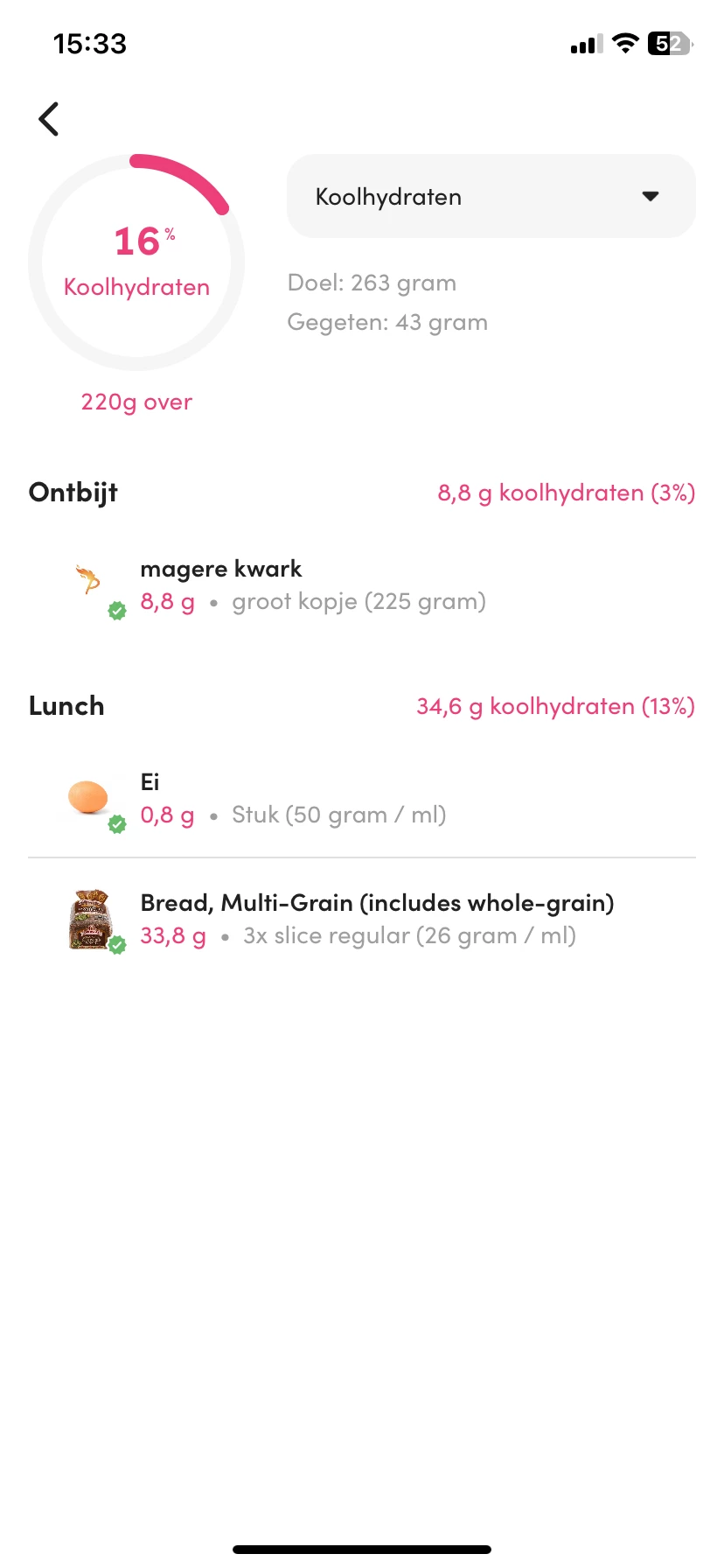This screenshot has height=1568, width=724.
Task: Open the Ei lunch entry
Action: click(292, 799)
